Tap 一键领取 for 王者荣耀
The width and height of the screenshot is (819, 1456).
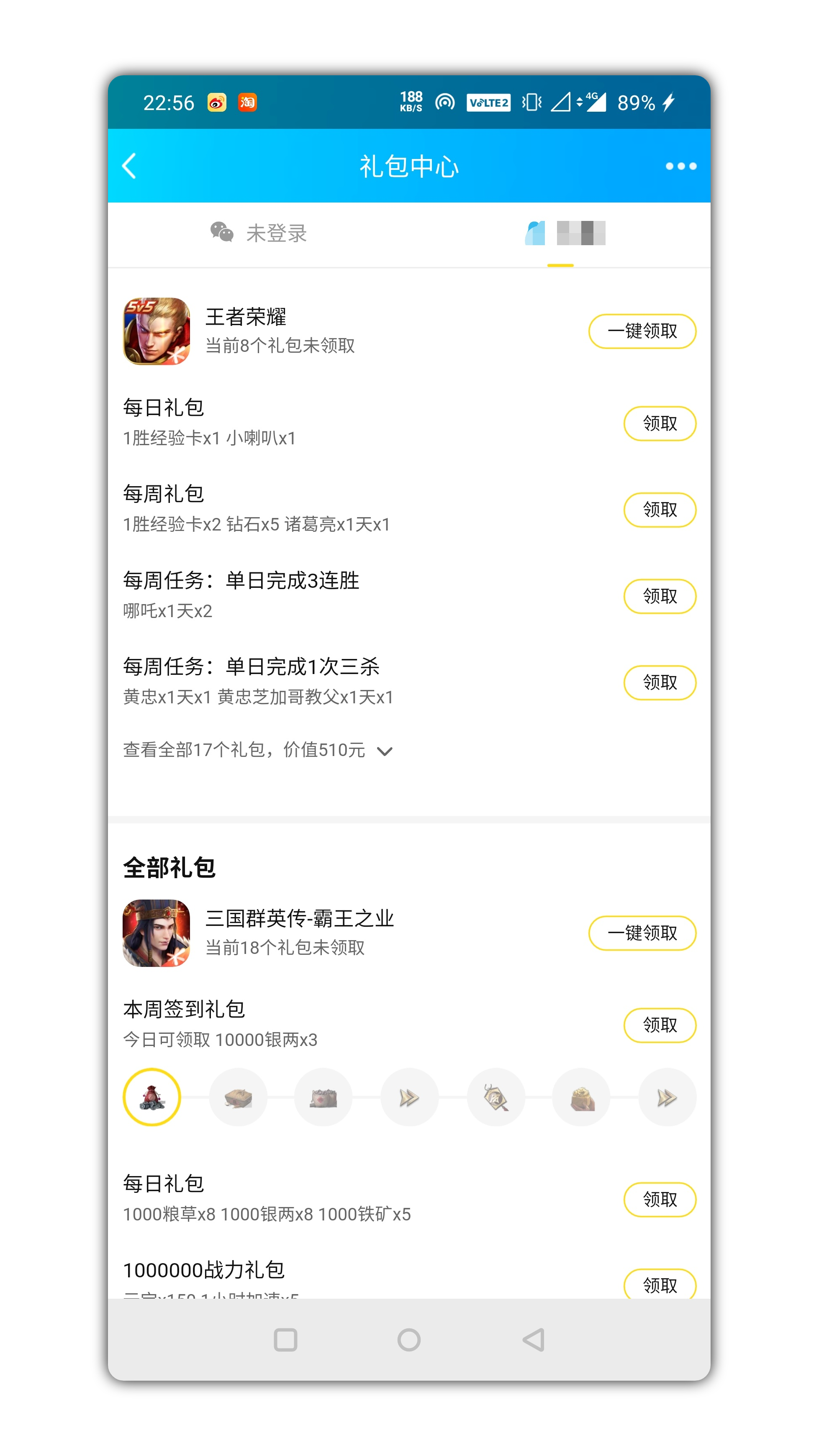[642, 331]
